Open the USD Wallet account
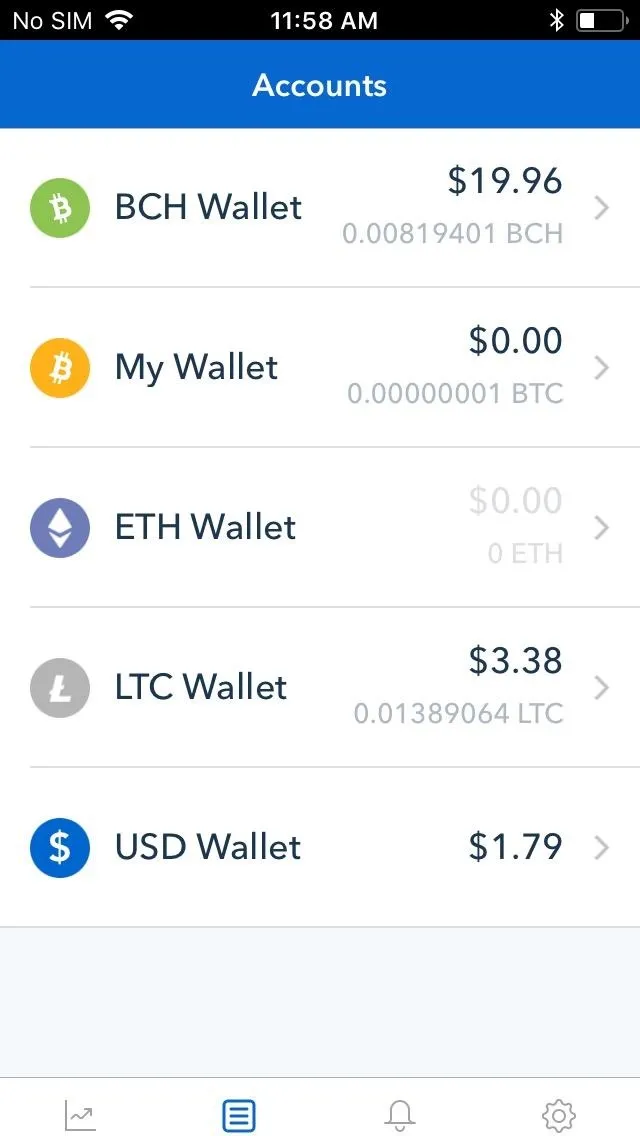 (320, 847)
